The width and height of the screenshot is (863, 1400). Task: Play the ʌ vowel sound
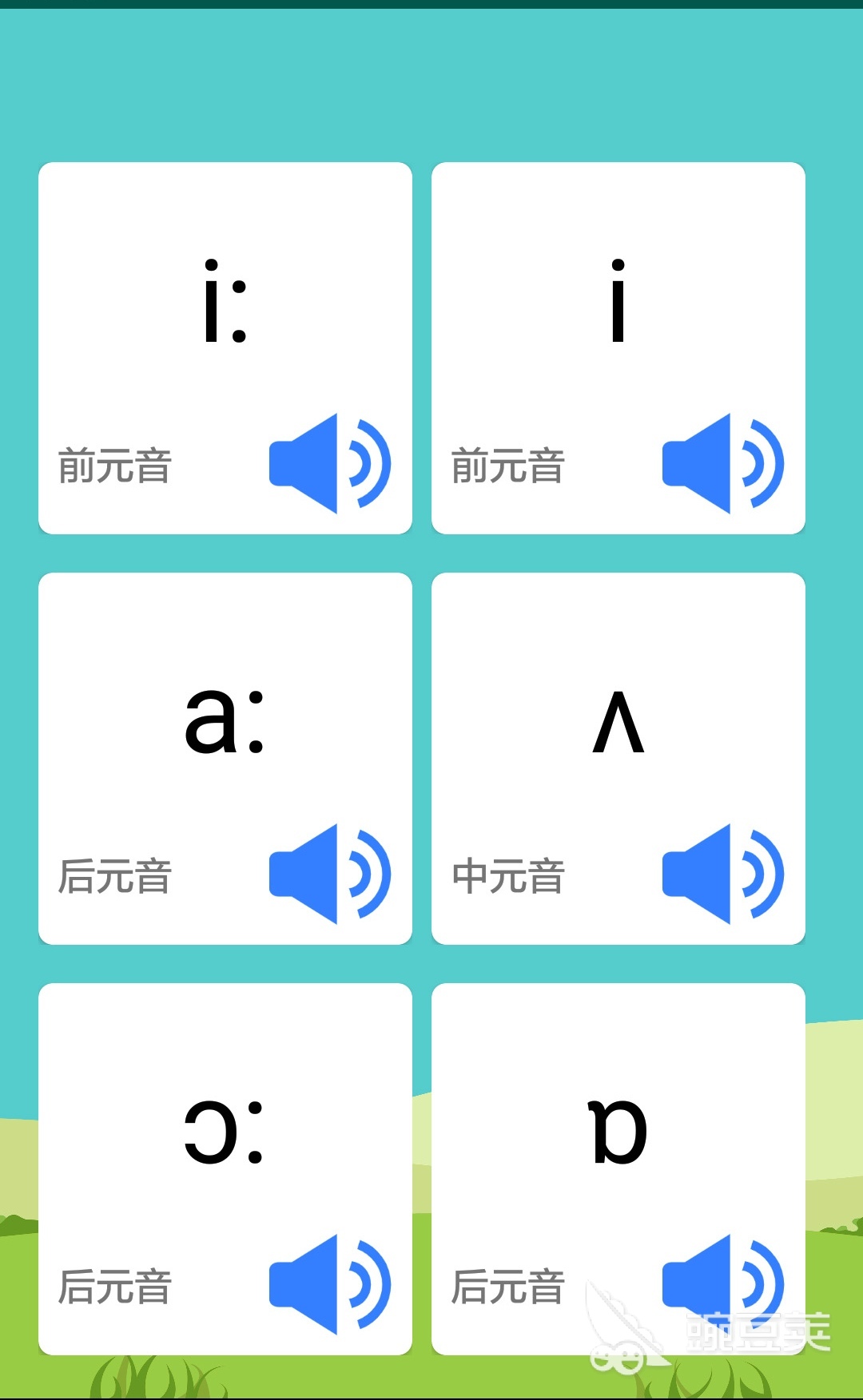click(x=722, y=875)
